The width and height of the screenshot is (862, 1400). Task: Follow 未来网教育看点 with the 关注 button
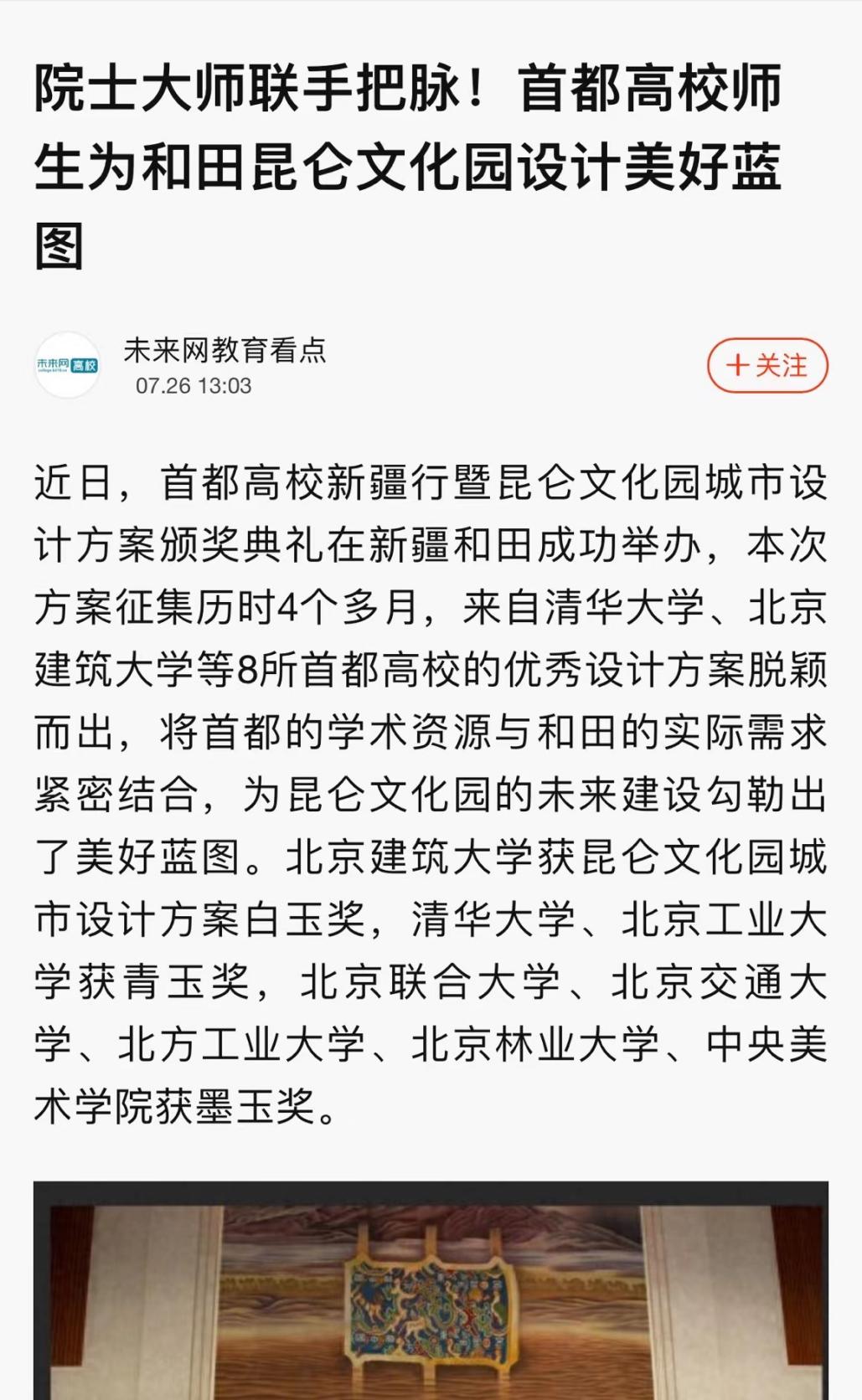point(767,366)
